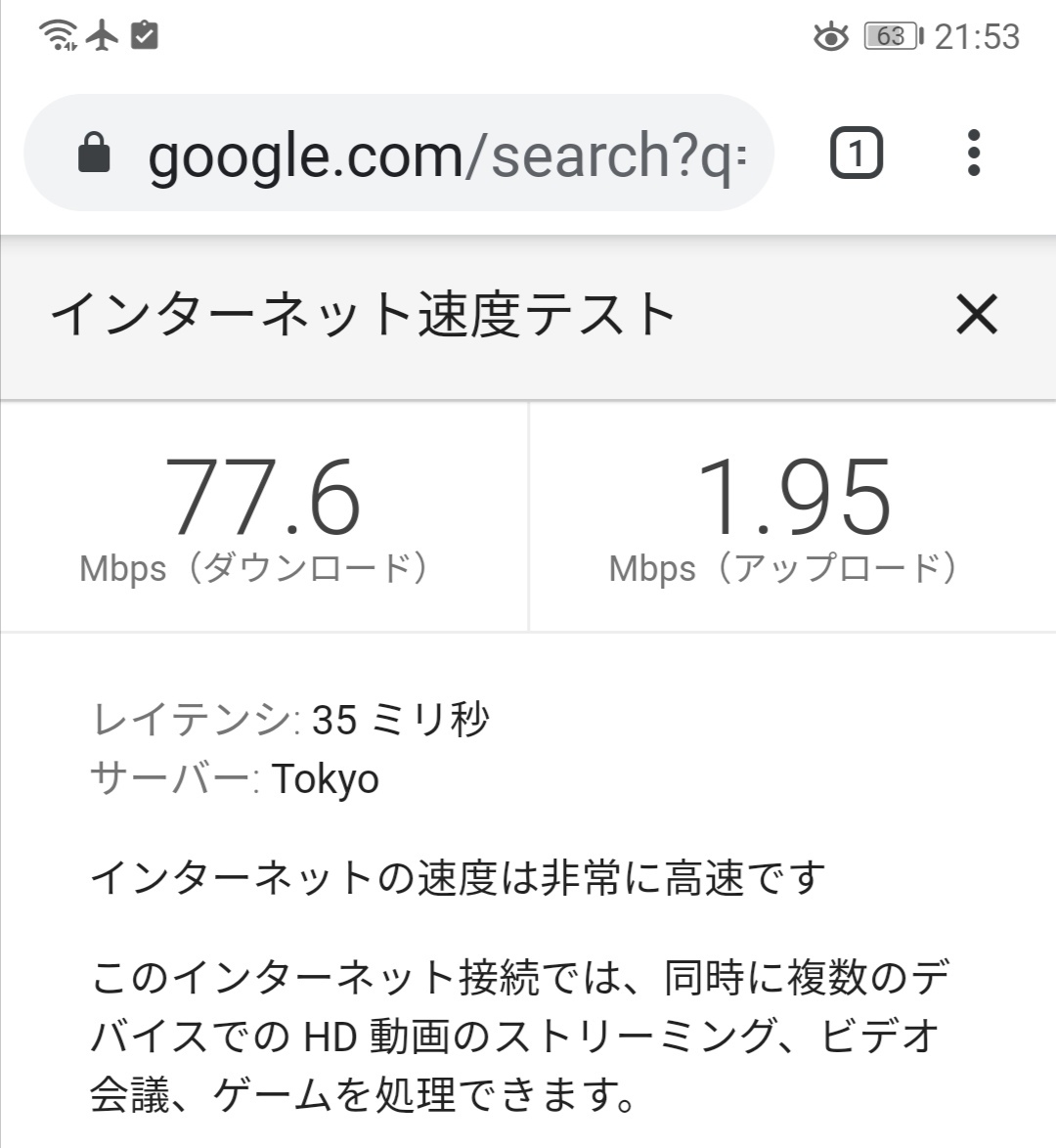This screenshot has width=1056, height=1148.
Task: Open Chrome's three-dot overflow menu
Action: 973,154
